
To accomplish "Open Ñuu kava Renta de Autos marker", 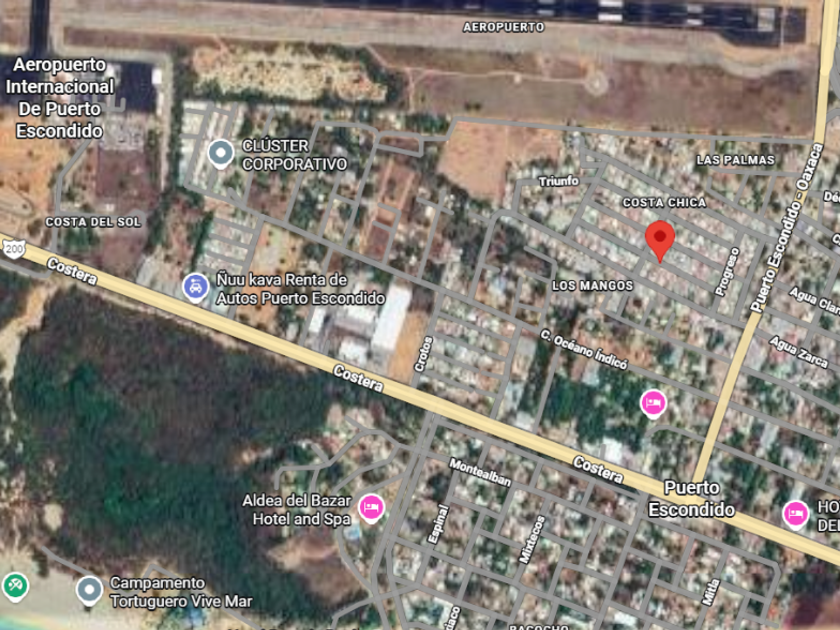I will click(x=196, y=288).
